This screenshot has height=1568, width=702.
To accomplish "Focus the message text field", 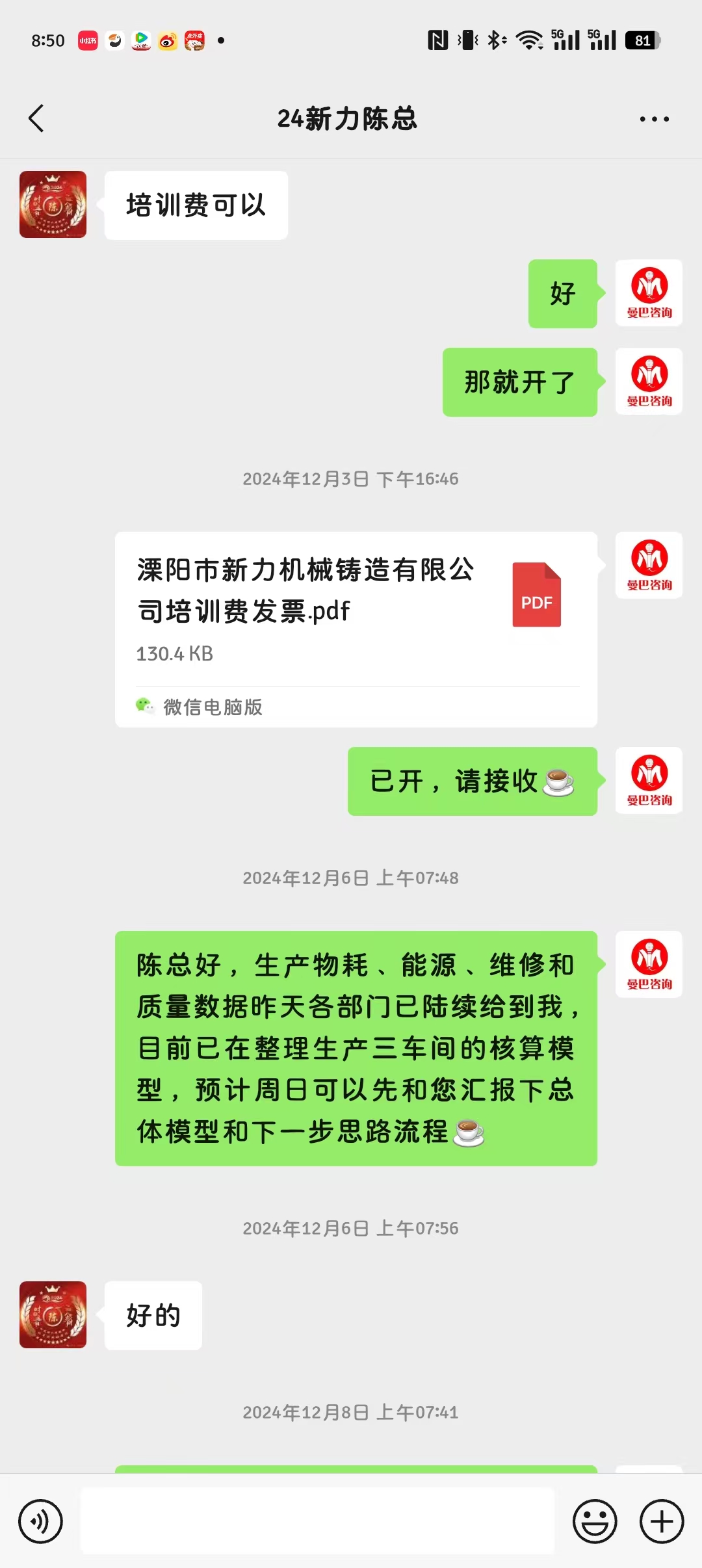I will 317,1521.
